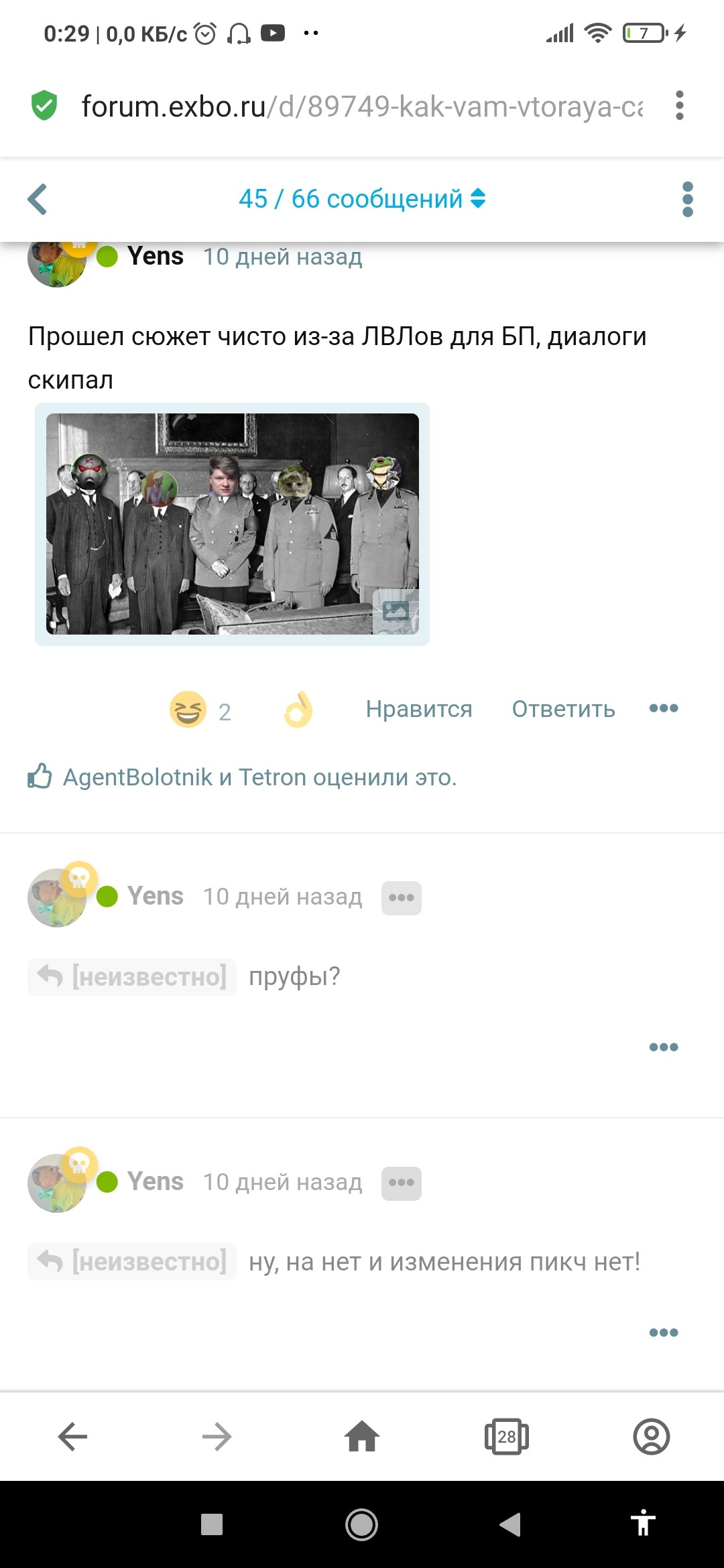The image size is (724, 1568).
Task: Open the [неизвестно] reply link before пруфы?
Action: (x=133, y=977)
